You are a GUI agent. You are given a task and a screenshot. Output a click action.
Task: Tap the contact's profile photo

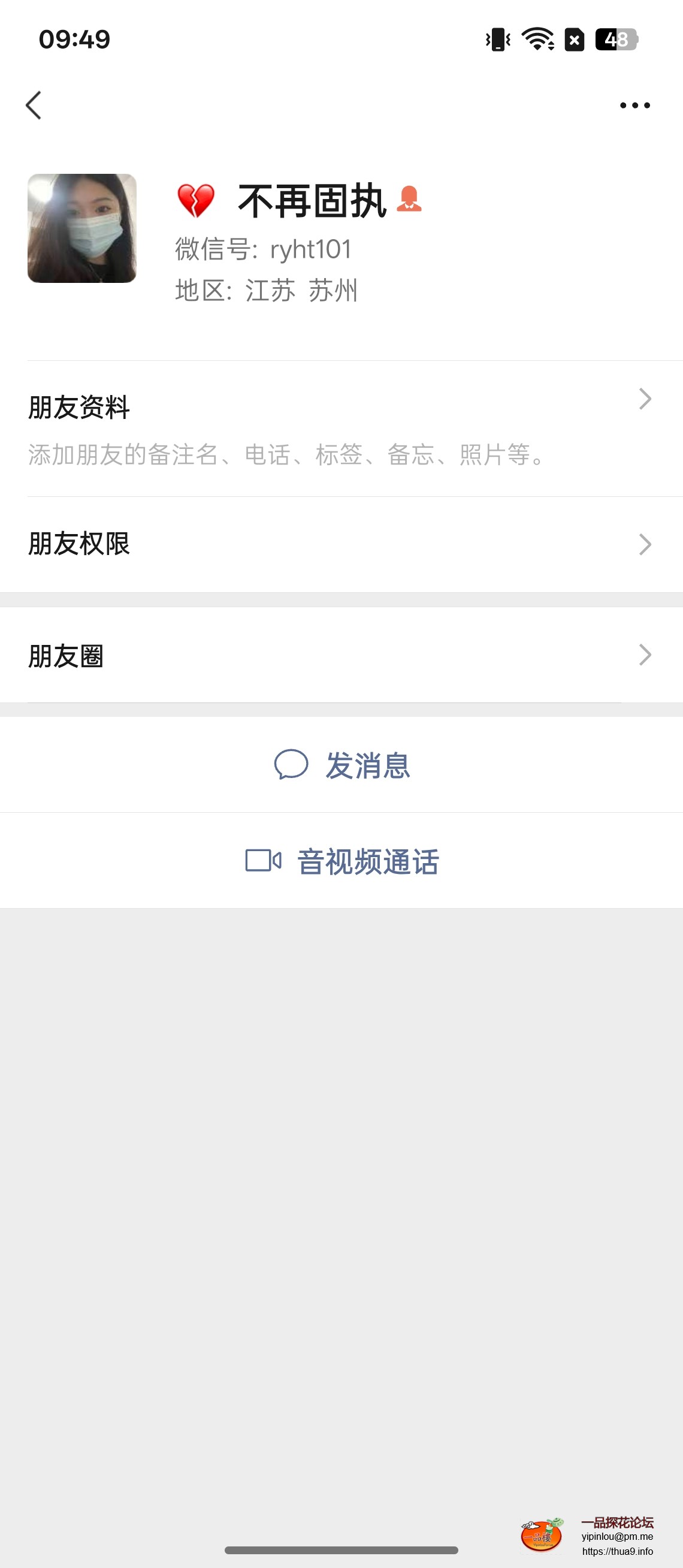tap(81, 230)
